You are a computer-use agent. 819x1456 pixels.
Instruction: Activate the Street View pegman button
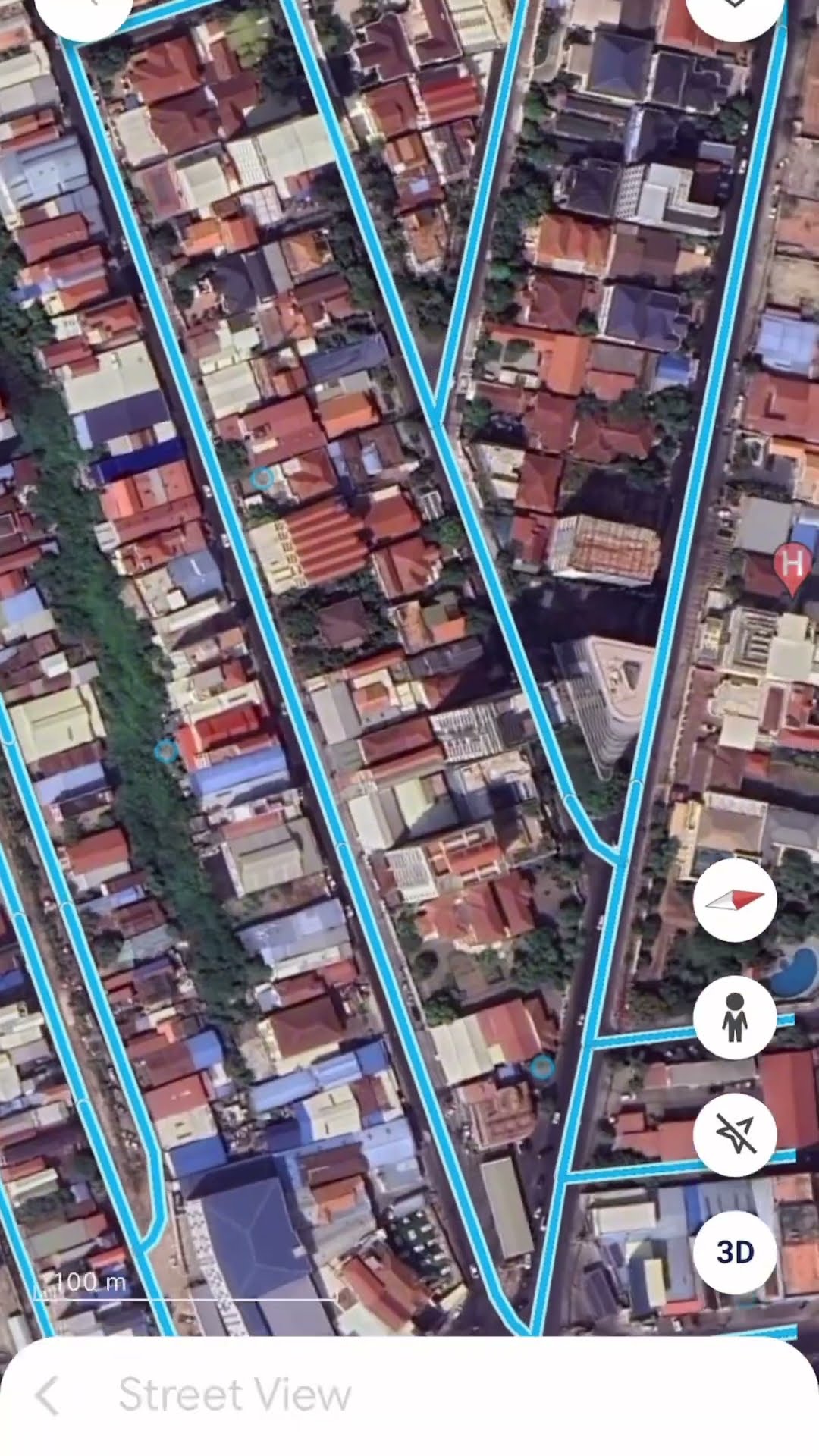pos(734,1018)
